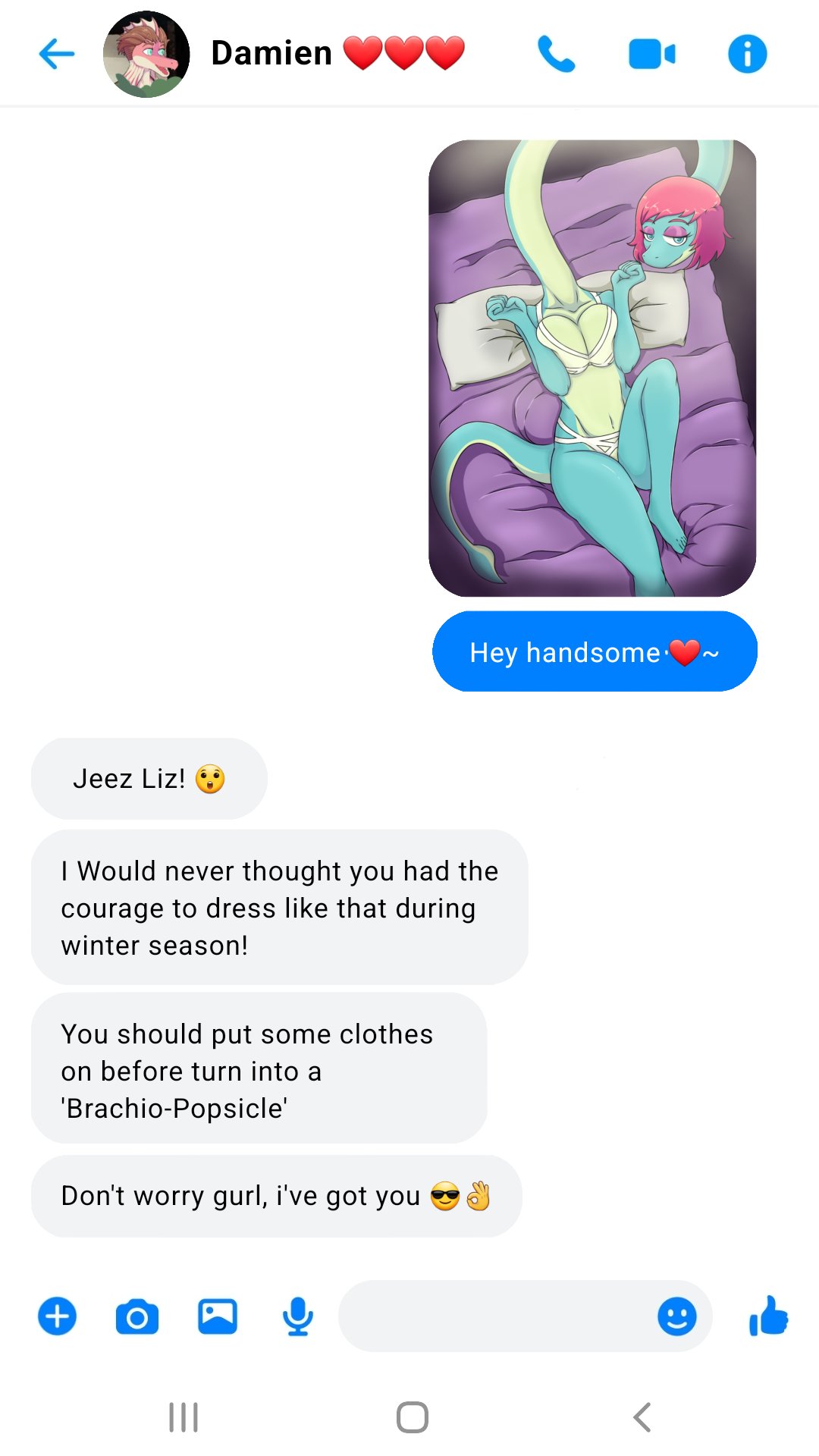Send a thumbs-up like
Screen dimensions: 819x1456
coord(768,1316)
